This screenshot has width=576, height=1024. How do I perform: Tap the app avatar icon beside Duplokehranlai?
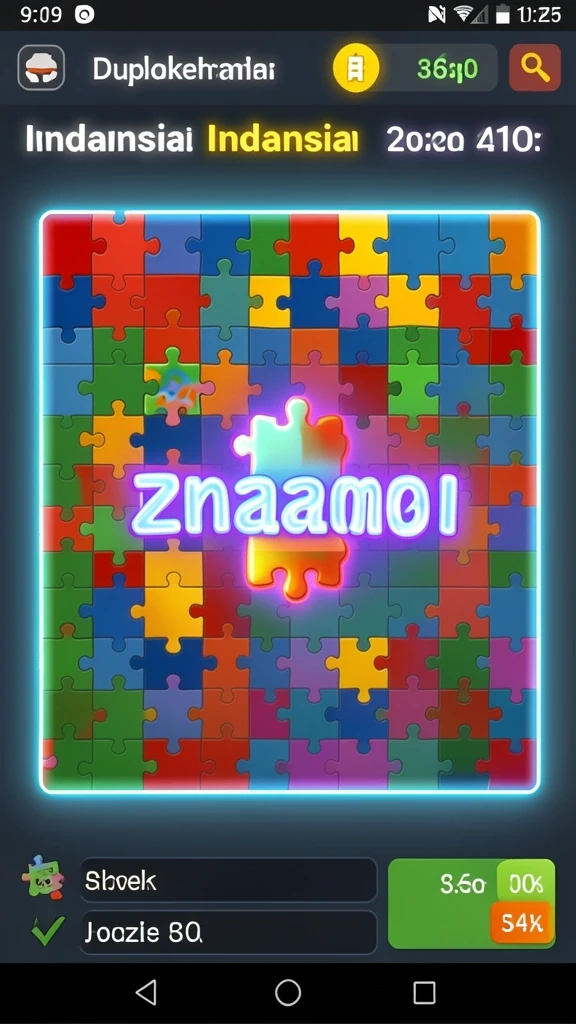click(41, 67)
